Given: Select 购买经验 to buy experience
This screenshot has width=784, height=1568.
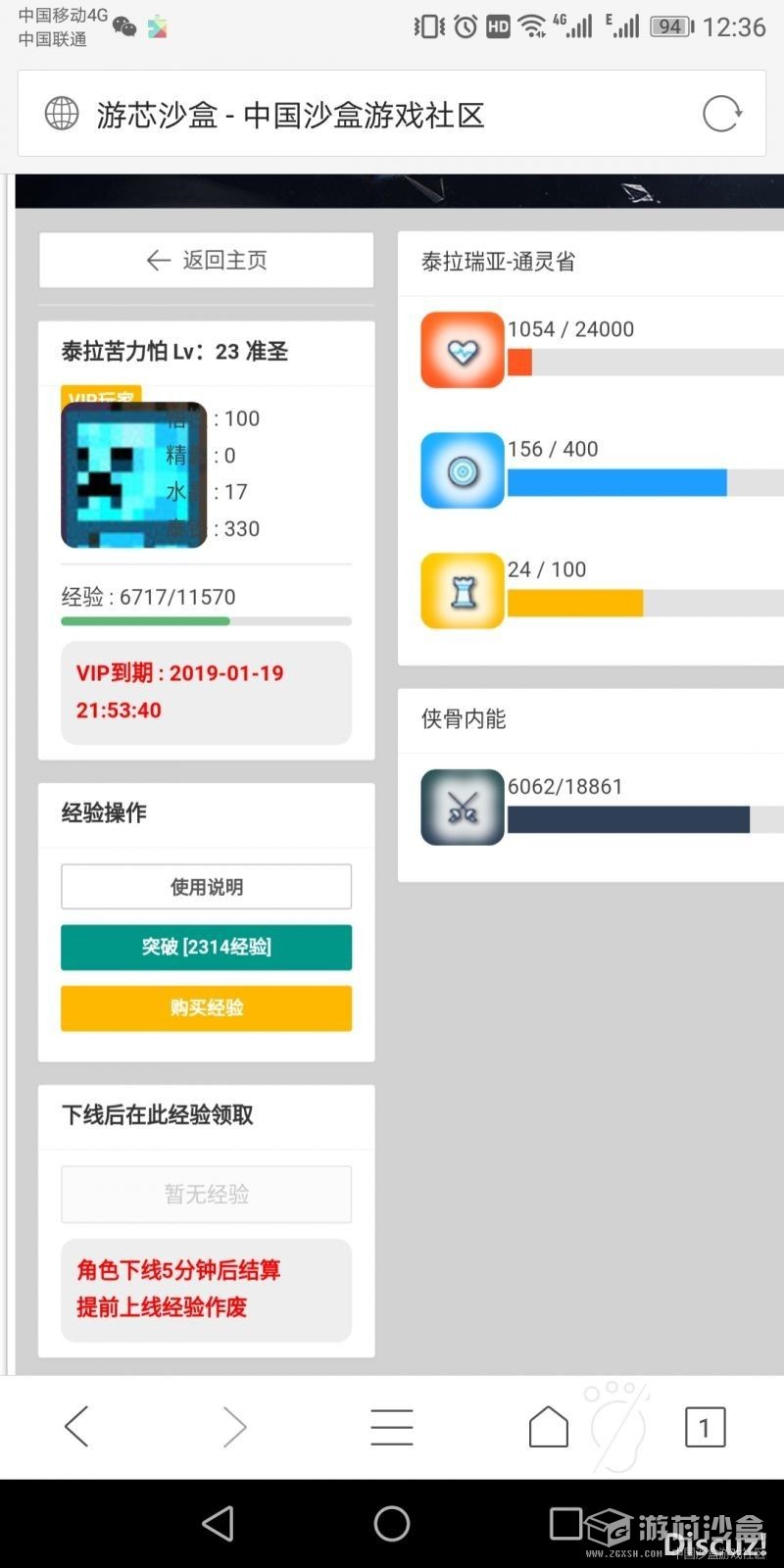Looking at the screenshot, I should point(206,1007).
